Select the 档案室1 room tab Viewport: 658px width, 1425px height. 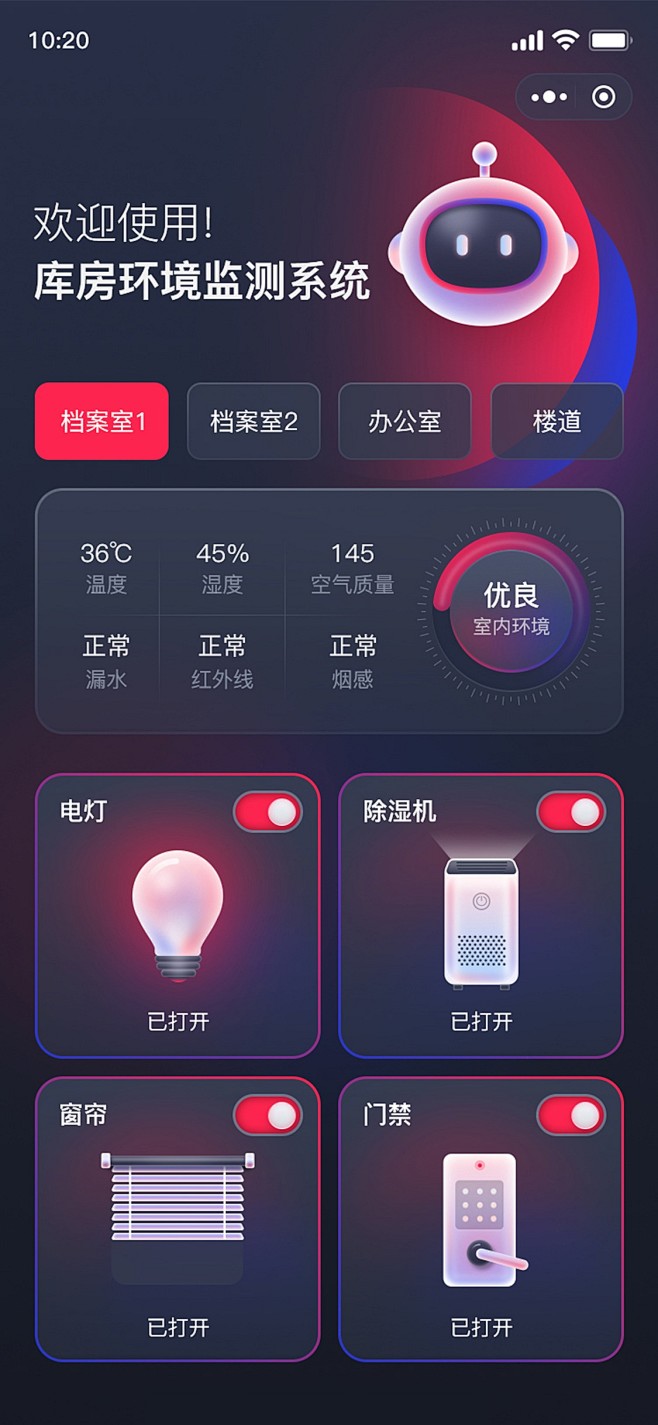(102, 421)
